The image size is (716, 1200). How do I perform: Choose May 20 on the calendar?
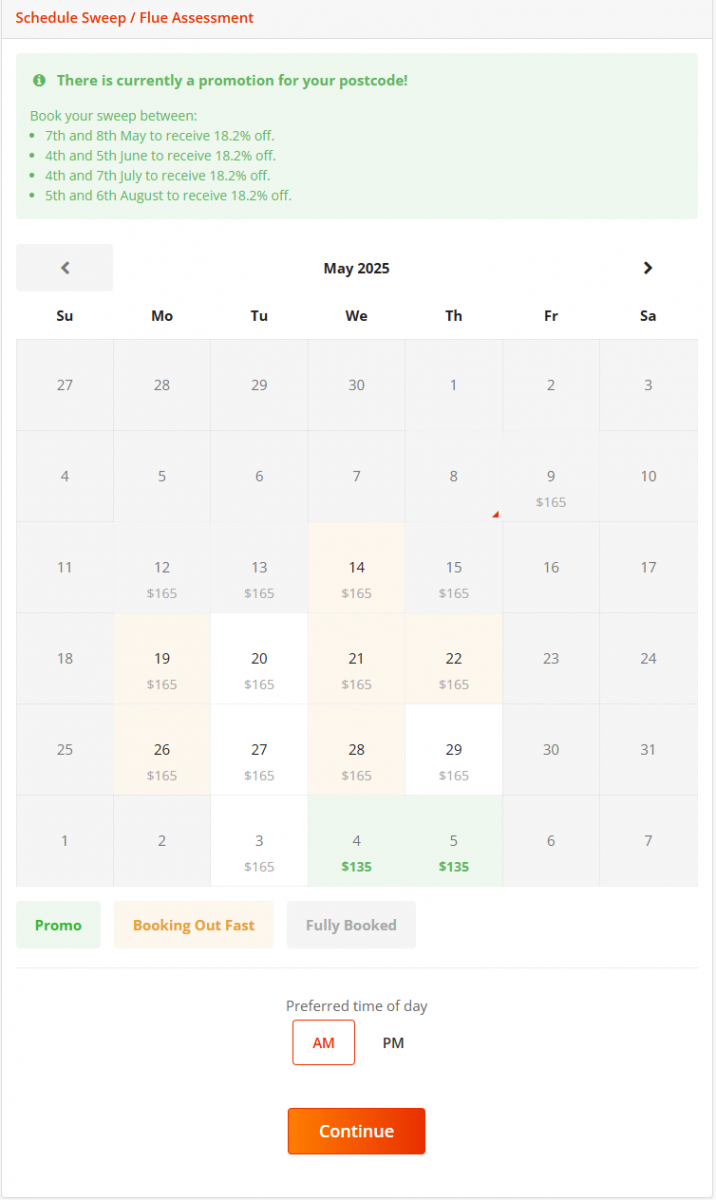click(x=259, y=659)
